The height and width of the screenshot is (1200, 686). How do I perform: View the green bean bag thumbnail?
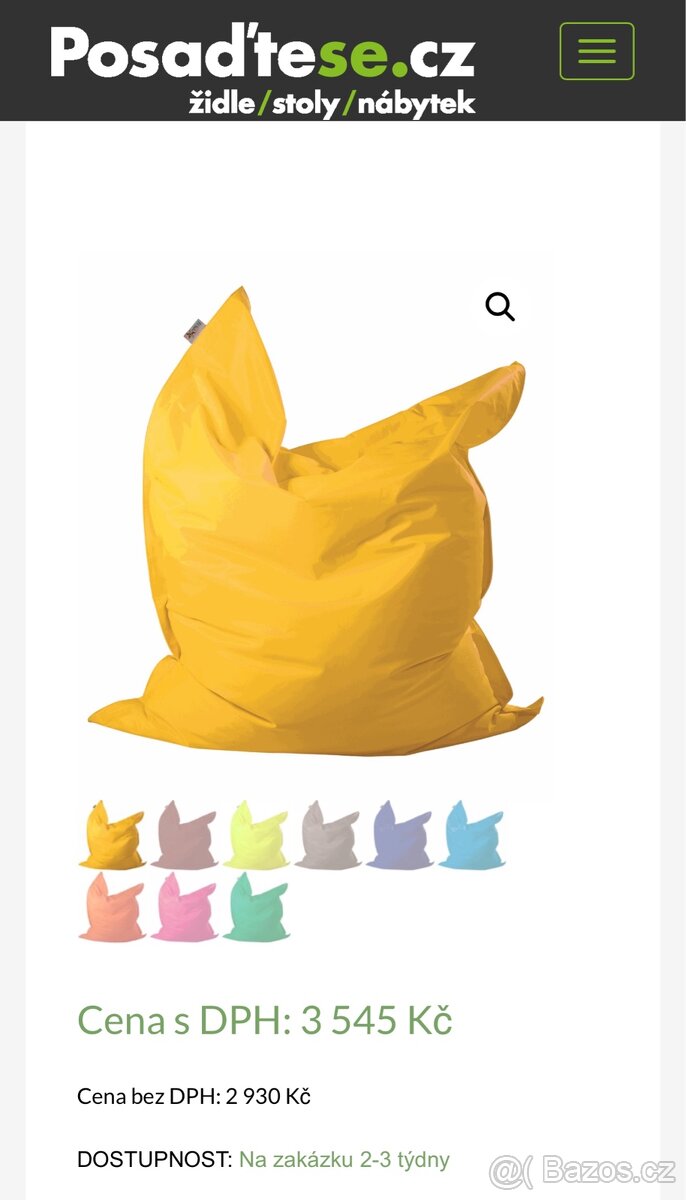tap(256, 907)
